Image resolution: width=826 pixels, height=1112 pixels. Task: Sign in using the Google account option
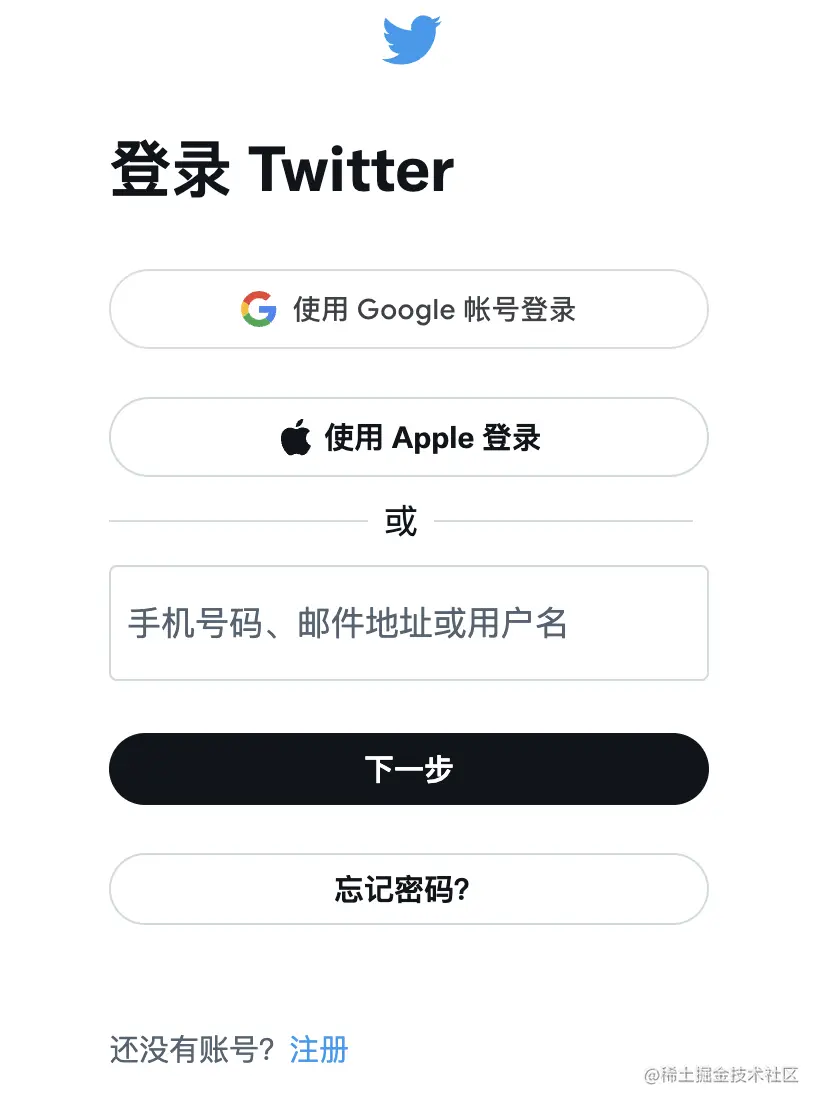[408, 310]
